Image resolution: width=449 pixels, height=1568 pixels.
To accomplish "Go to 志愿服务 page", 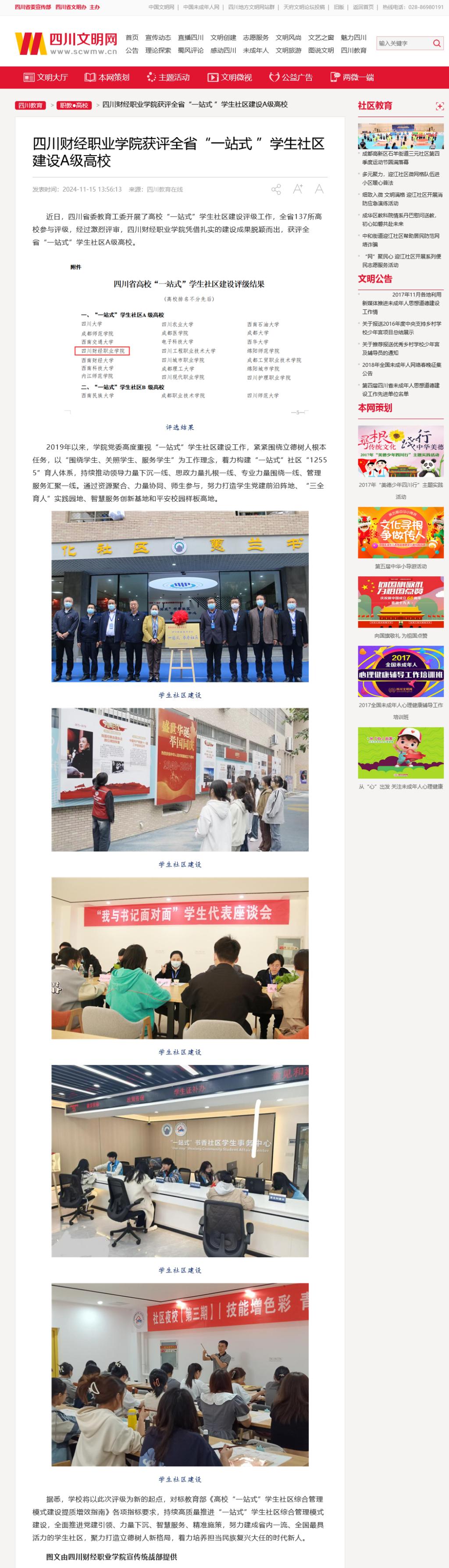I will [255, 37].
